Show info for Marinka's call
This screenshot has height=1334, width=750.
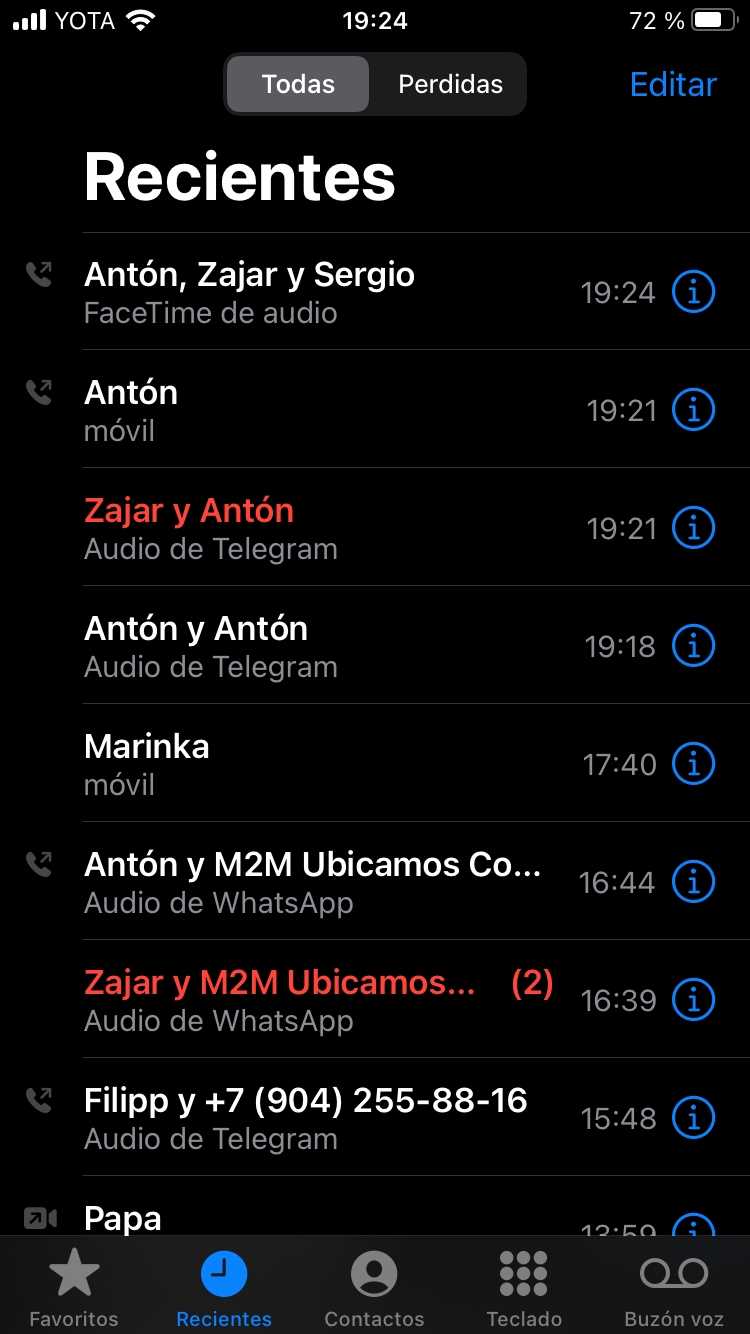[693, 765]
